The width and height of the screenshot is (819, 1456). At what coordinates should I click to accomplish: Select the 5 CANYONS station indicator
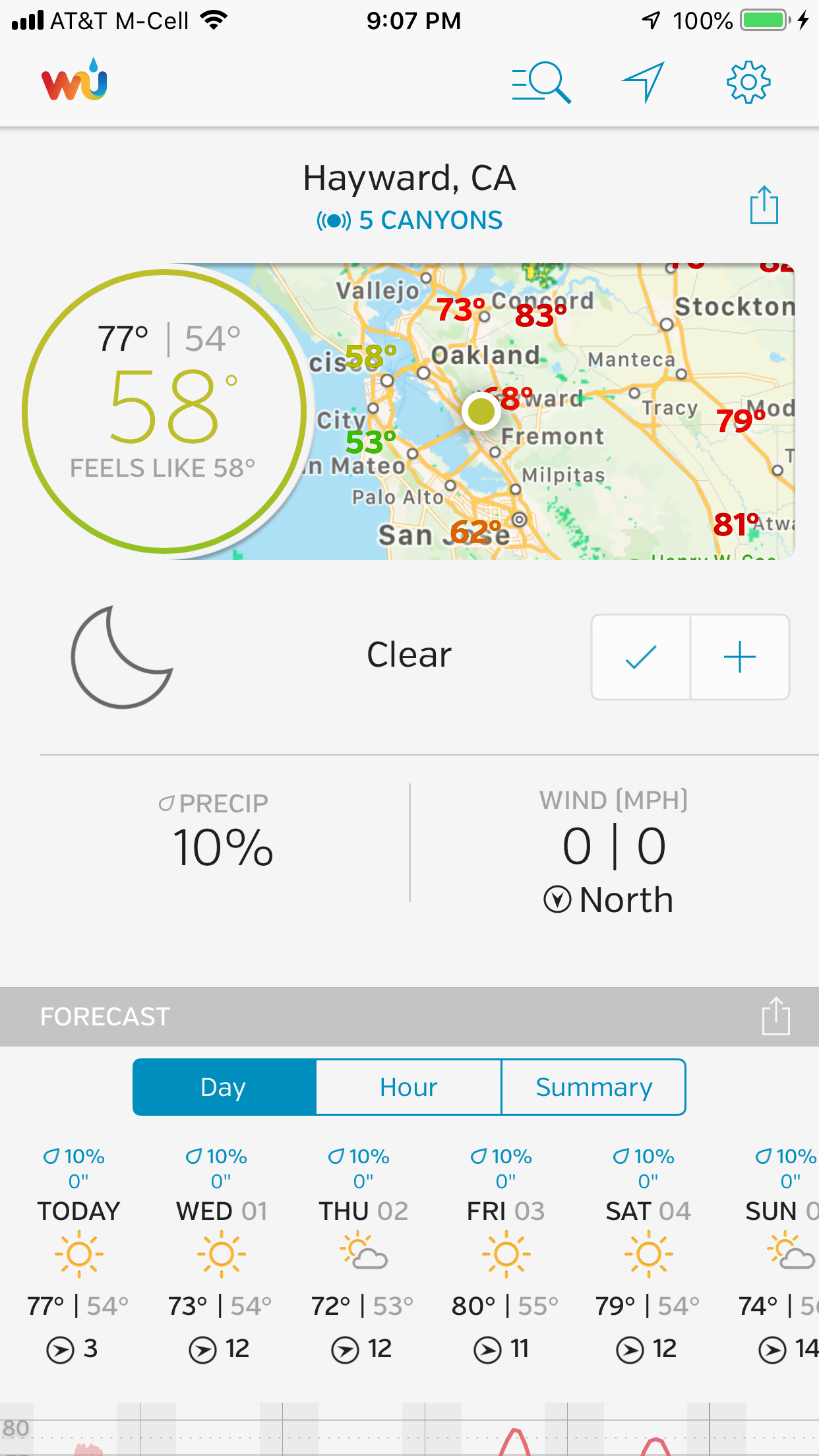coord(333,220)
